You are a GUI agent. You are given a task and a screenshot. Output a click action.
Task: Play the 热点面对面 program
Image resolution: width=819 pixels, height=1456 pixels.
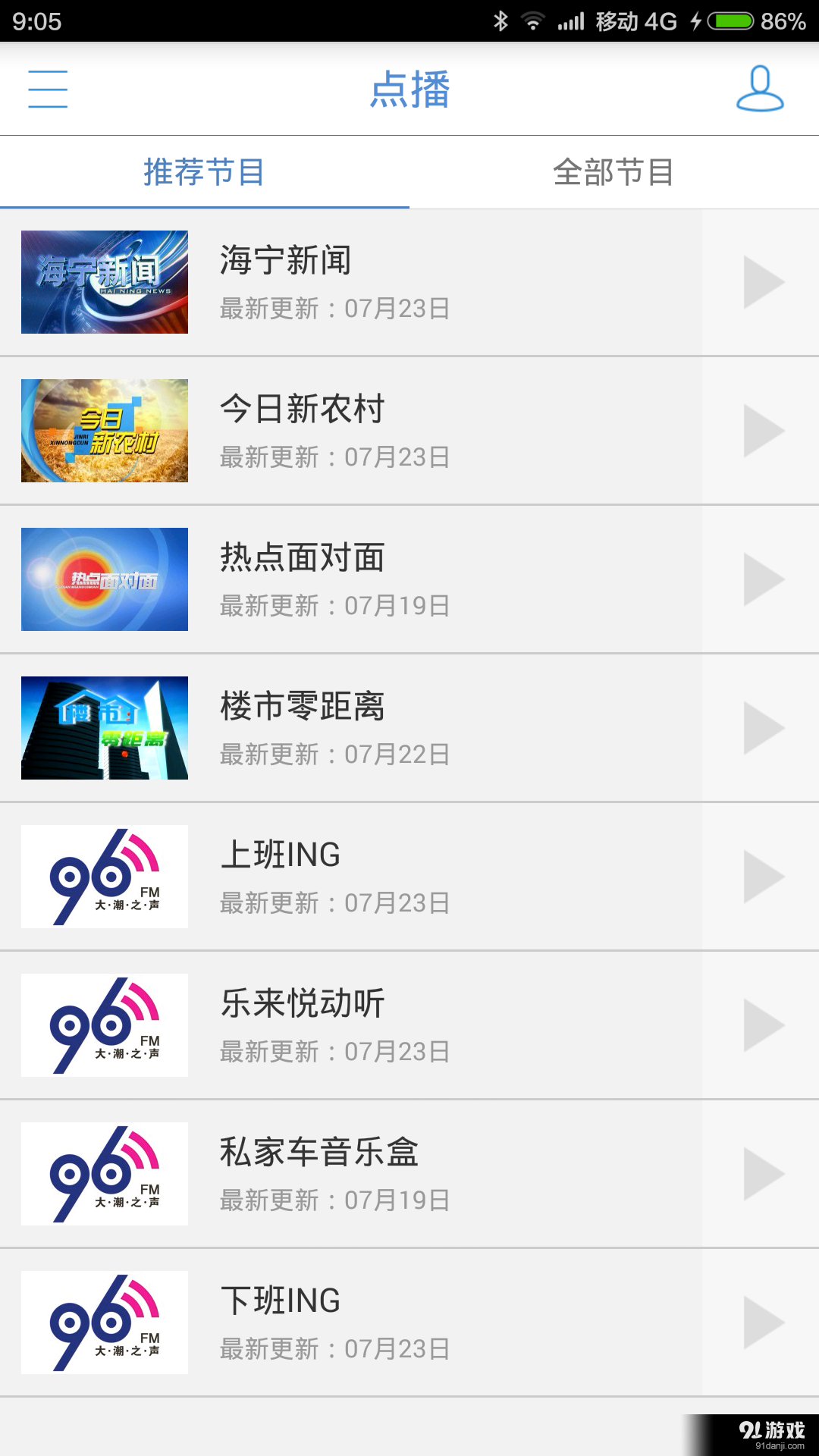(762, 579)
